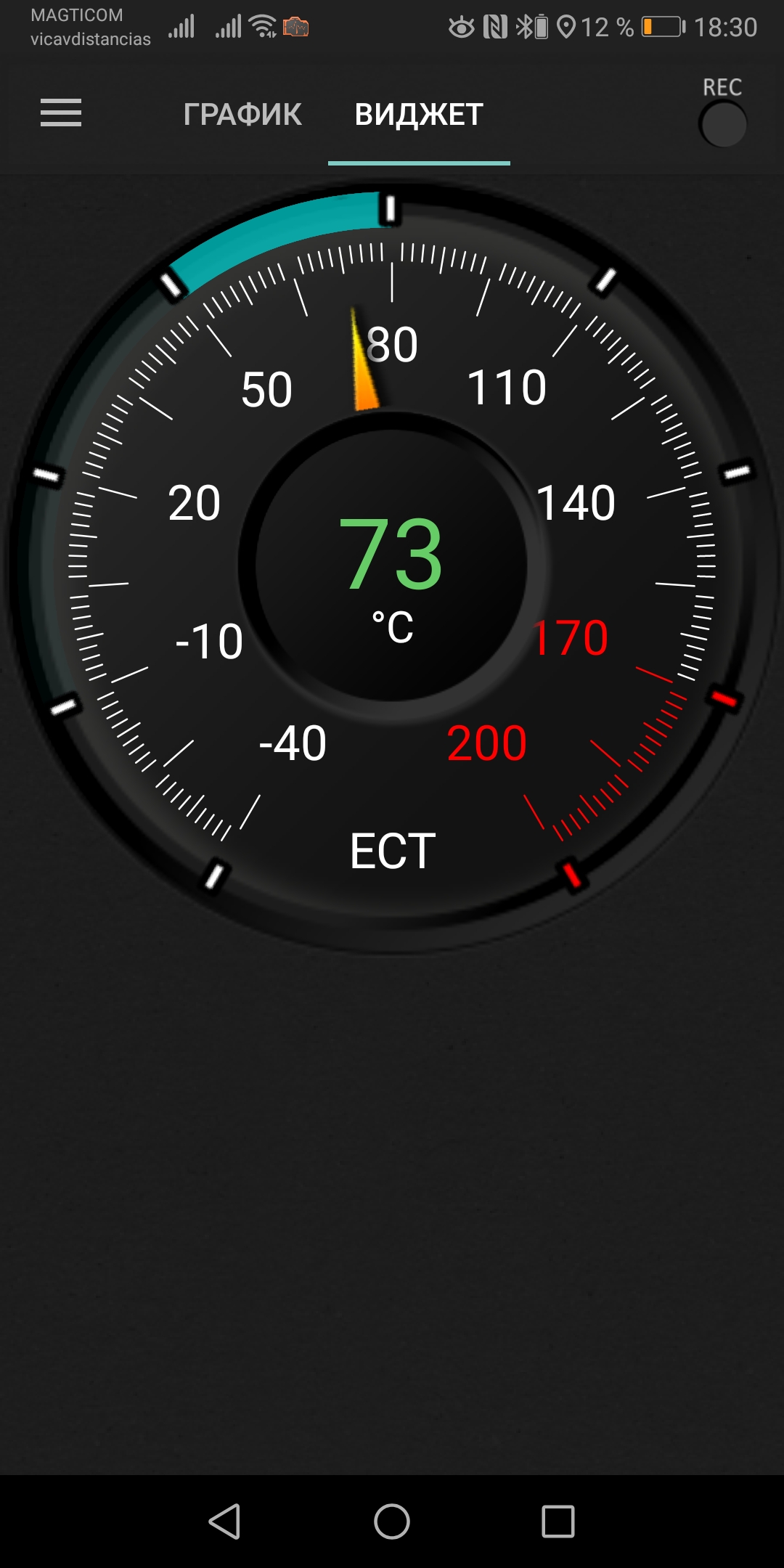This screenshot has height=1568, width=784.
Task: Tap the ECT temperature gauge widget
Action: coord(392,565)
